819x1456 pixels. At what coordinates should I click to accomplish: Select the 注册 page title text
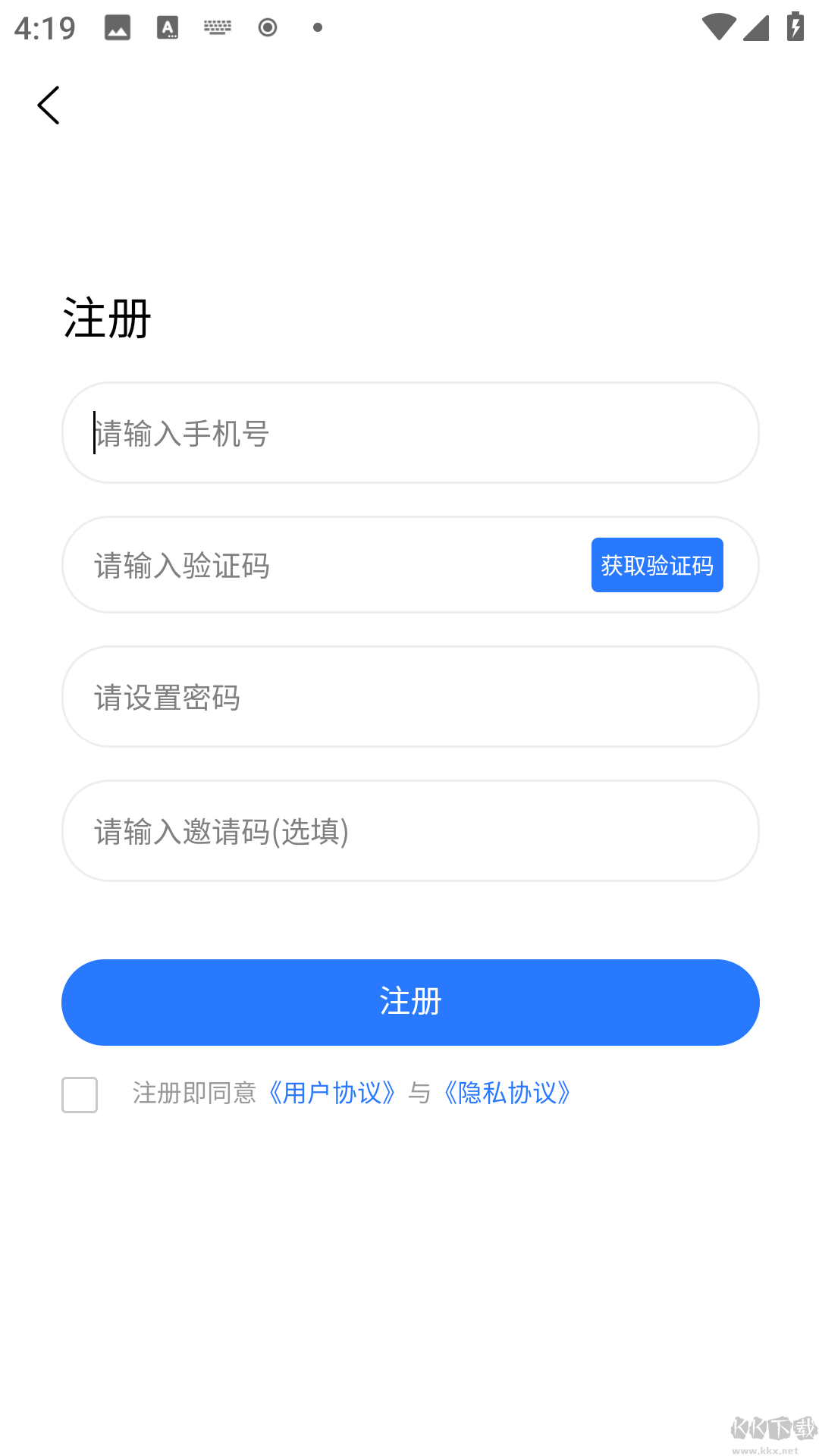coord(106,316)
